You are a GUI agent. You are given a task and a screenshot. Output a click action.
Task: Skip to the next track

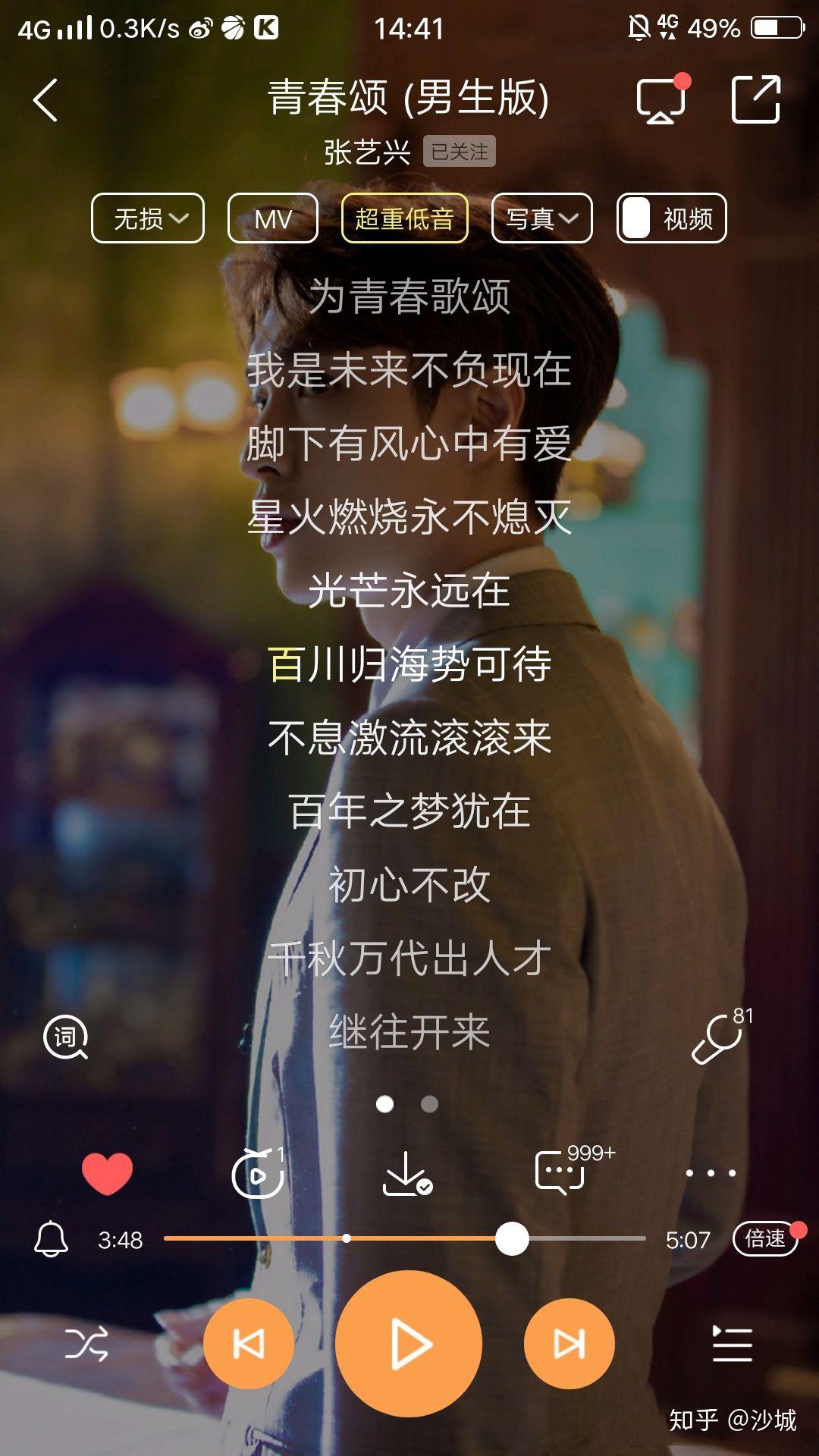[x=570, y=1344]
